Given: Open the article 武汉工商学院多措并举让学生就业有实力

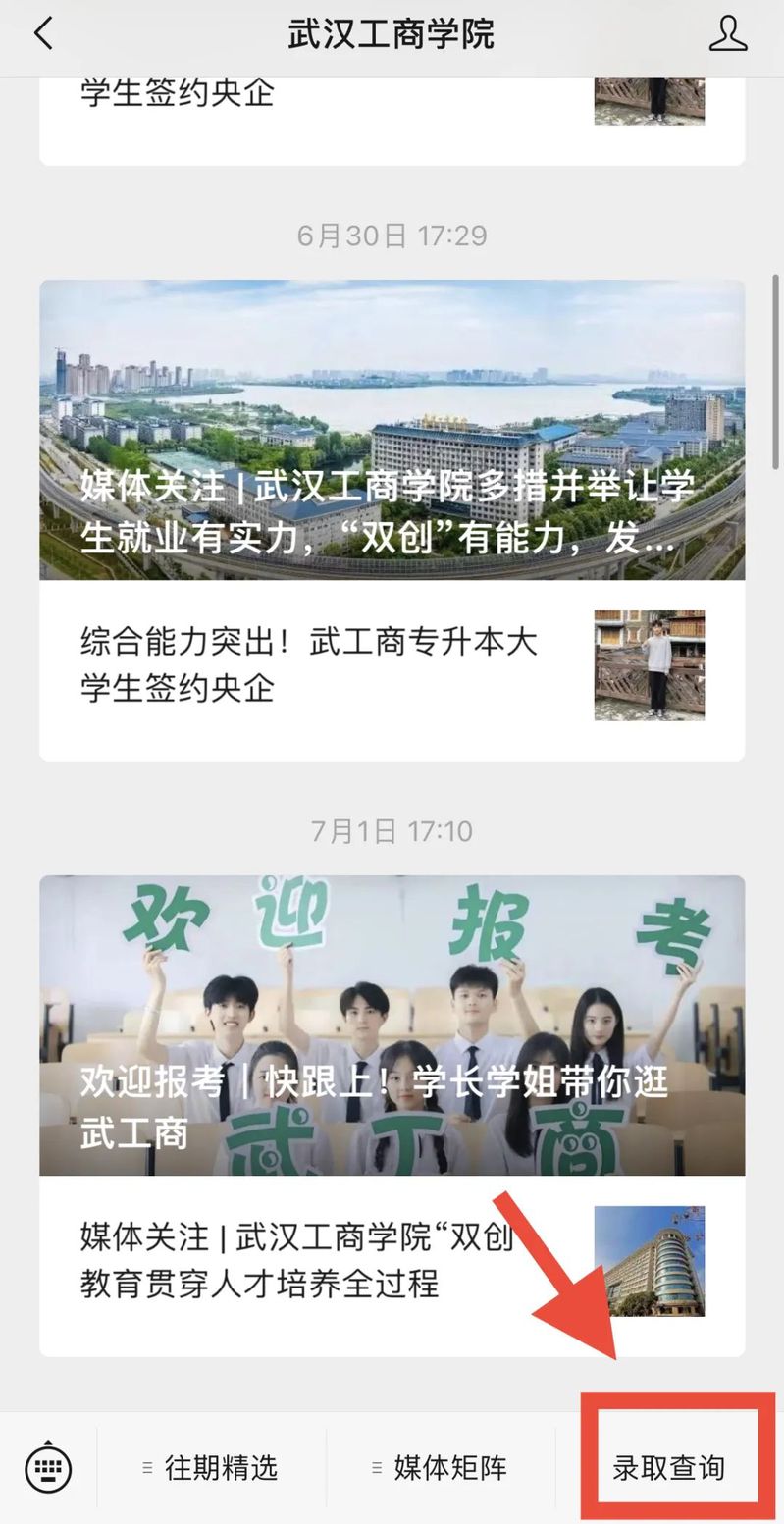Looking at the screenshot, I should click(x=392, y=430).
